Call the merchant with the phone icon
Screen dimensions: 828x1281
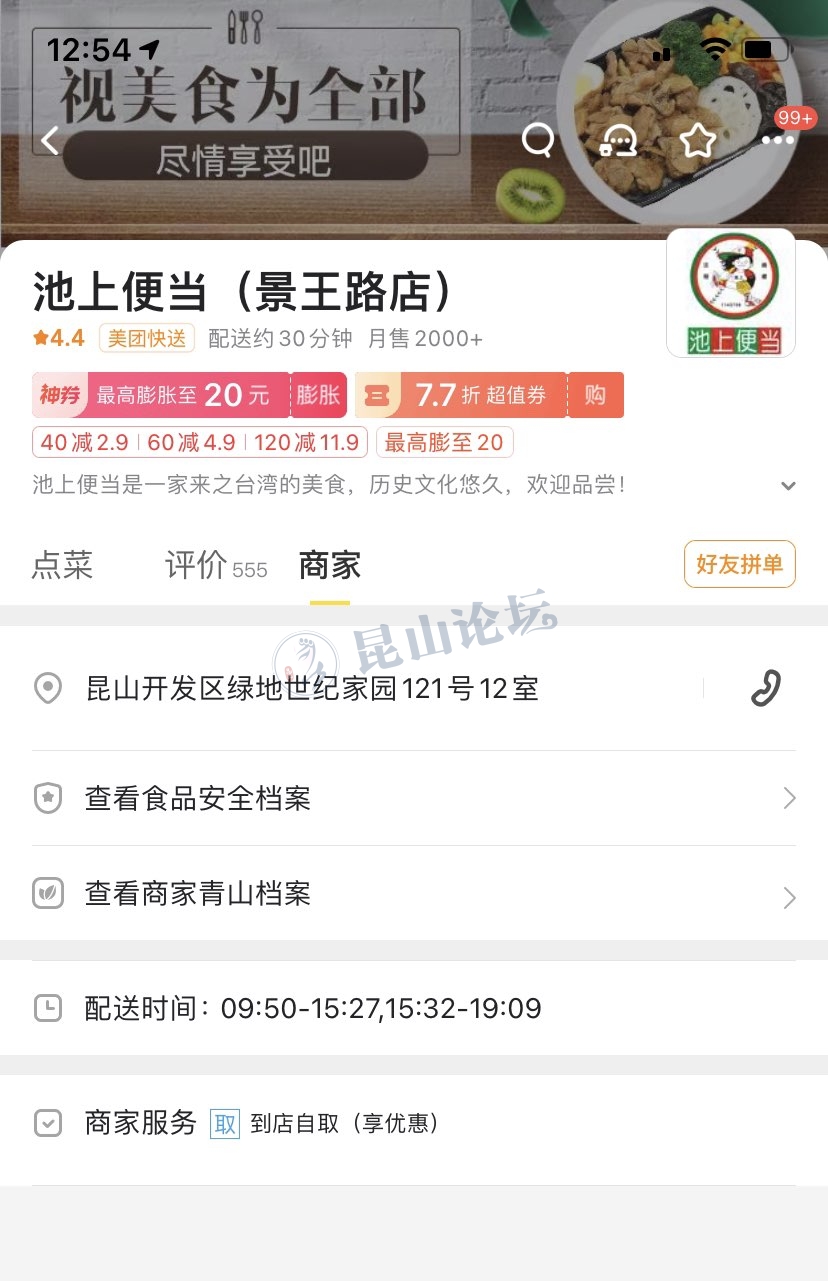click(765, 688)
